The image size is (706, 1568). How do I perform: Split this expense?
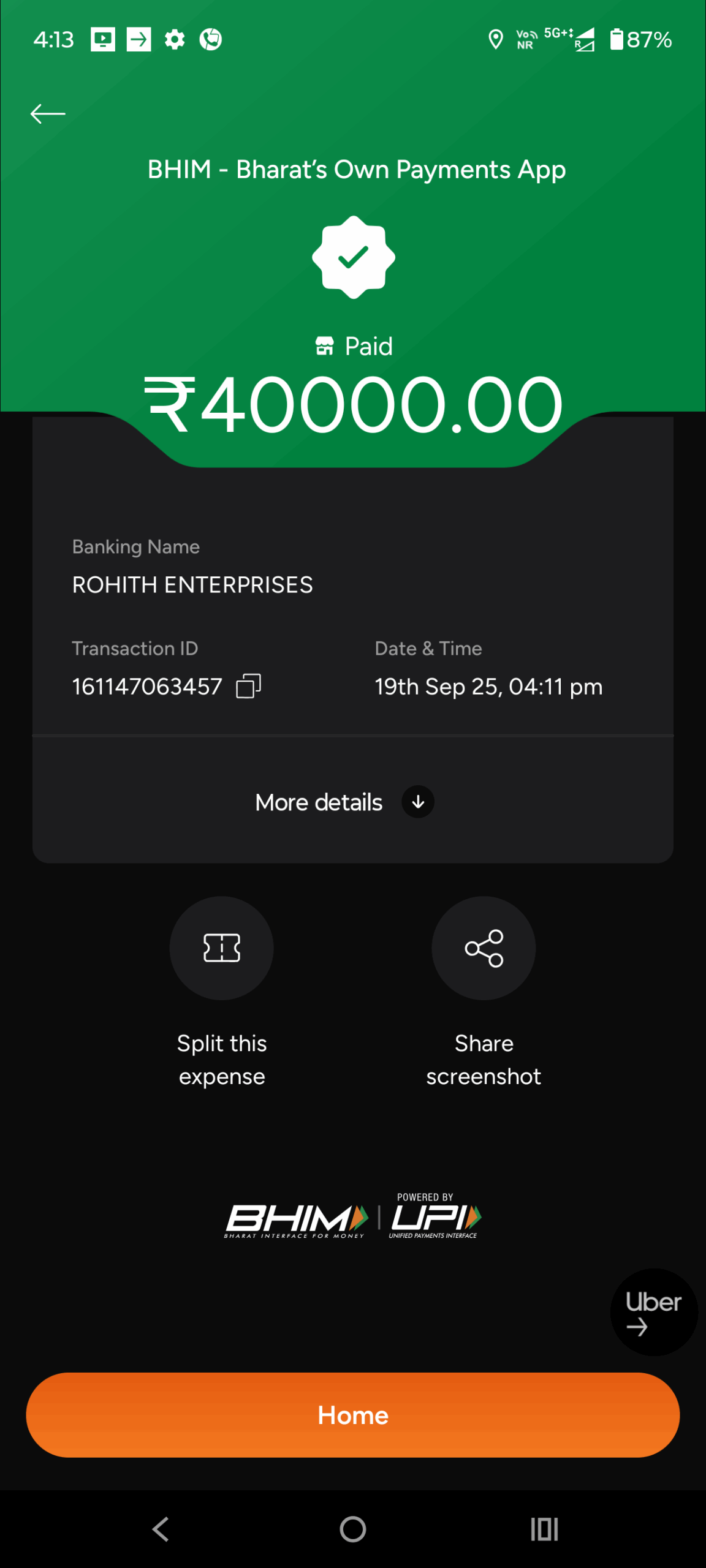pyautogui.click(x=221, y=948)
